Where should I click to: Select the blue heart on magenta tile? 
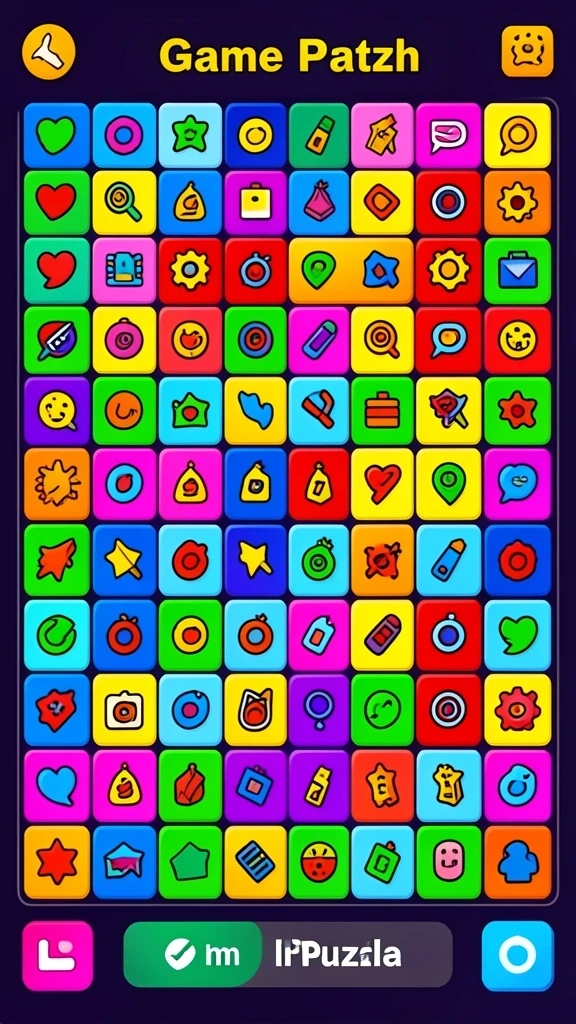tap(57, 786)
